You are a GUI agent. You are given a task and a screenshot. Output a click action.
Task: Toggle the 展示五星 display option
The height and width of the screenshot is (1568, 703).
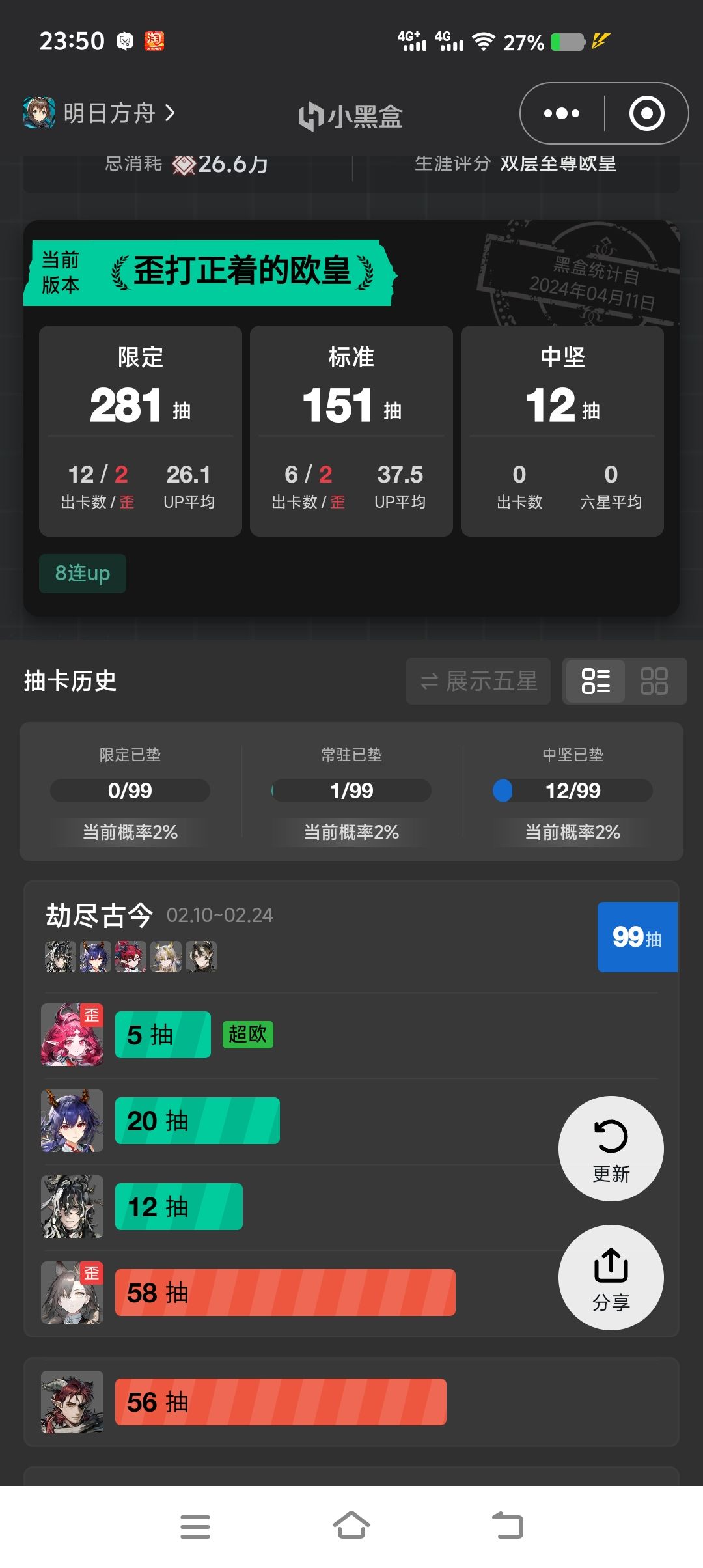478,681
